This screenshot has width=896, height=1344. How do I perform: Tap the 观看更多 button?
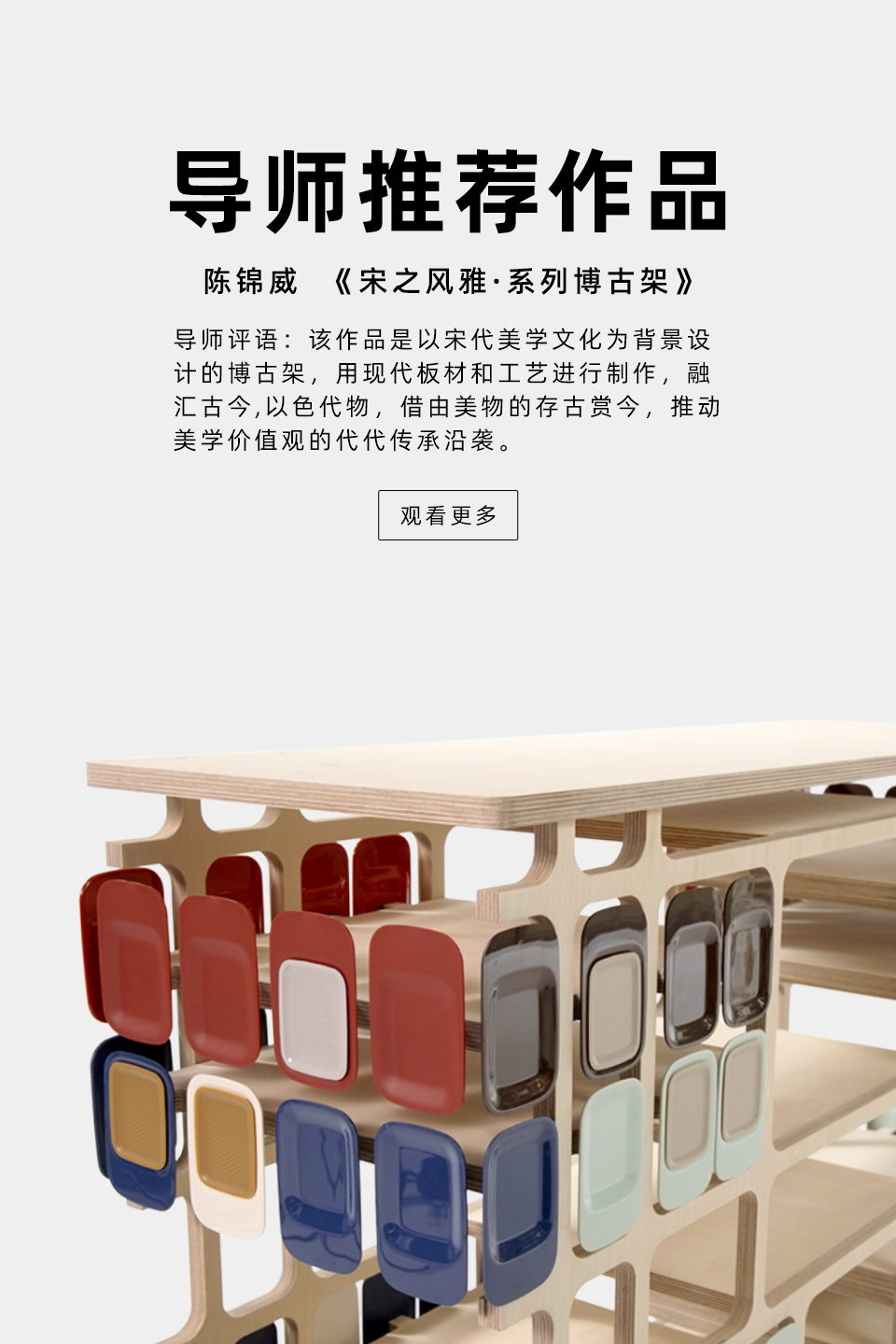point(448,515)
